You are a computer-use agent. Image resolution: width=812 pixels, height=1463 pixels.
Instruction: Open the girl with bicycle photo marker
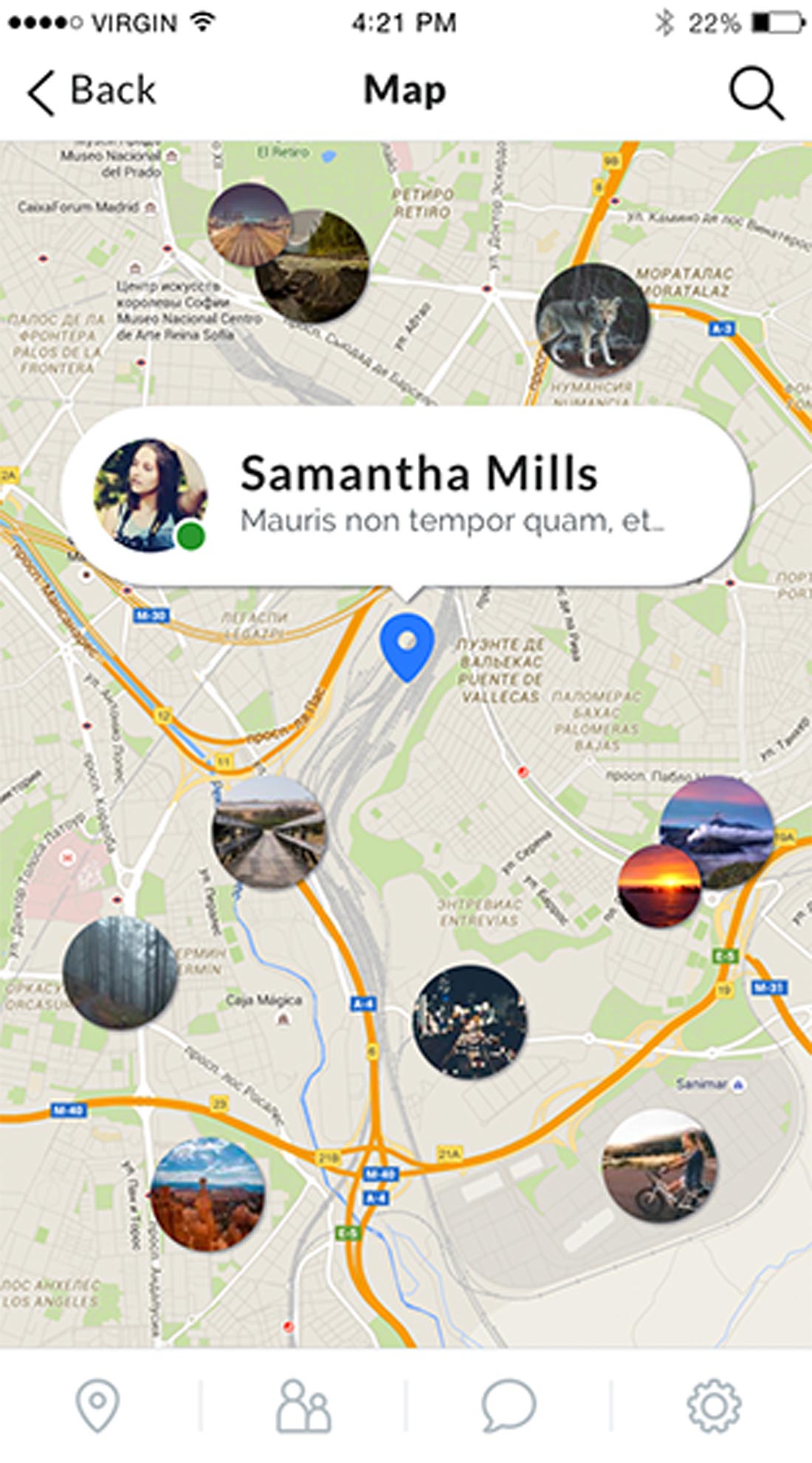659,1166
